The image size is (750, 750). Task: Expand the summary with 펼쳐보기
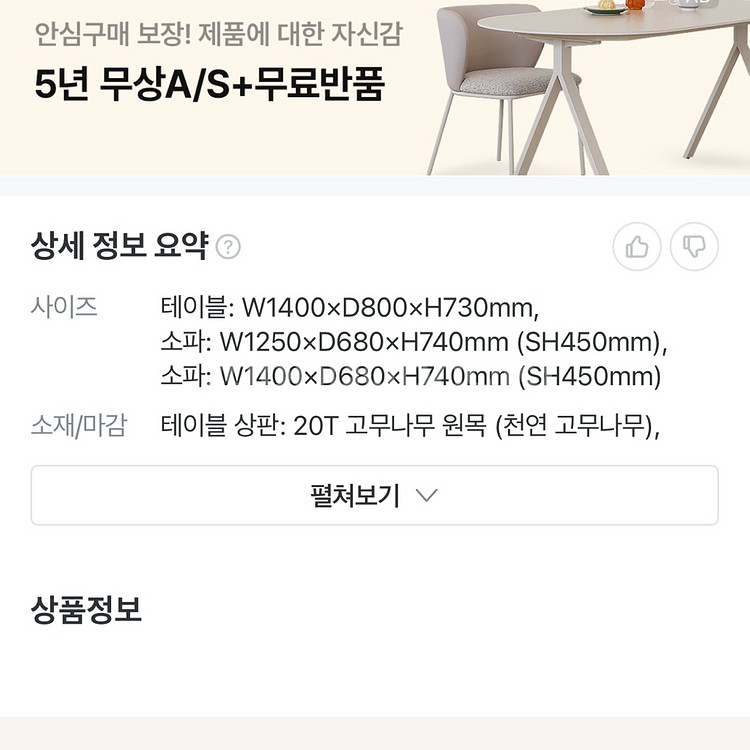click(x=374, y=495)
